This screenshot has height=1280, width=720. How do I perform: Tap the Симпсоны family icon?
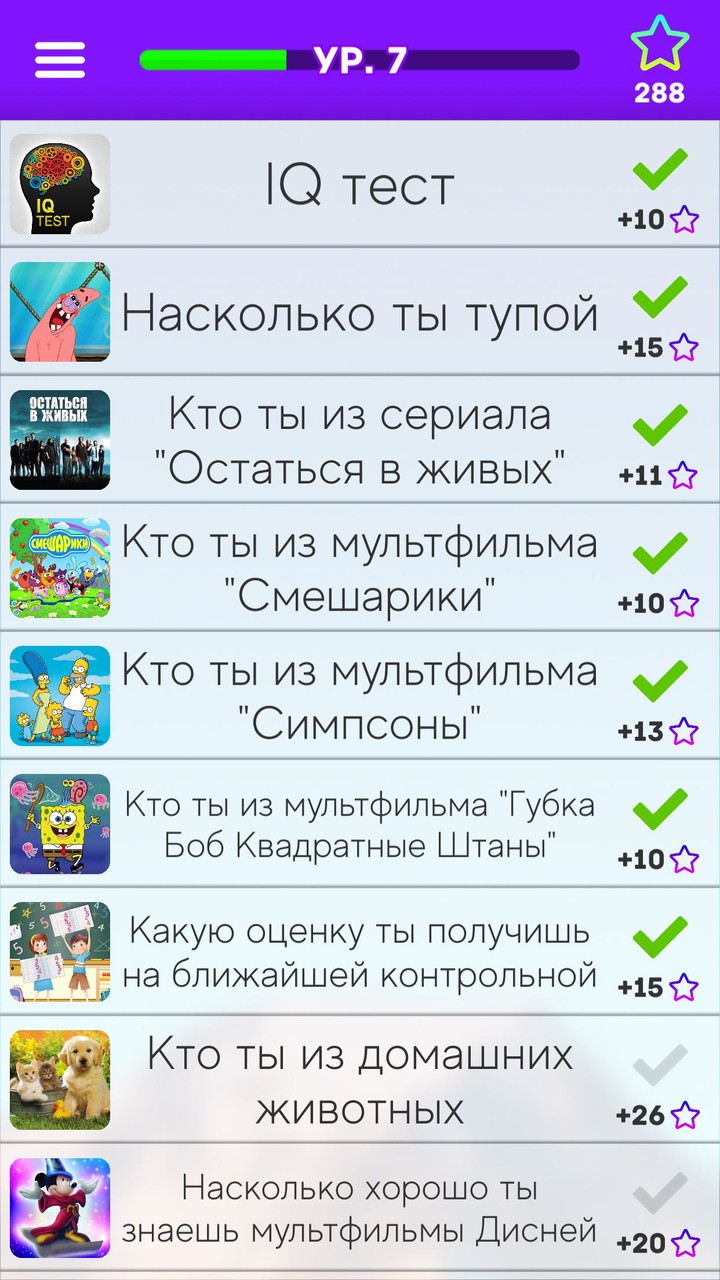pyautogui.click(x=59, y=696)
